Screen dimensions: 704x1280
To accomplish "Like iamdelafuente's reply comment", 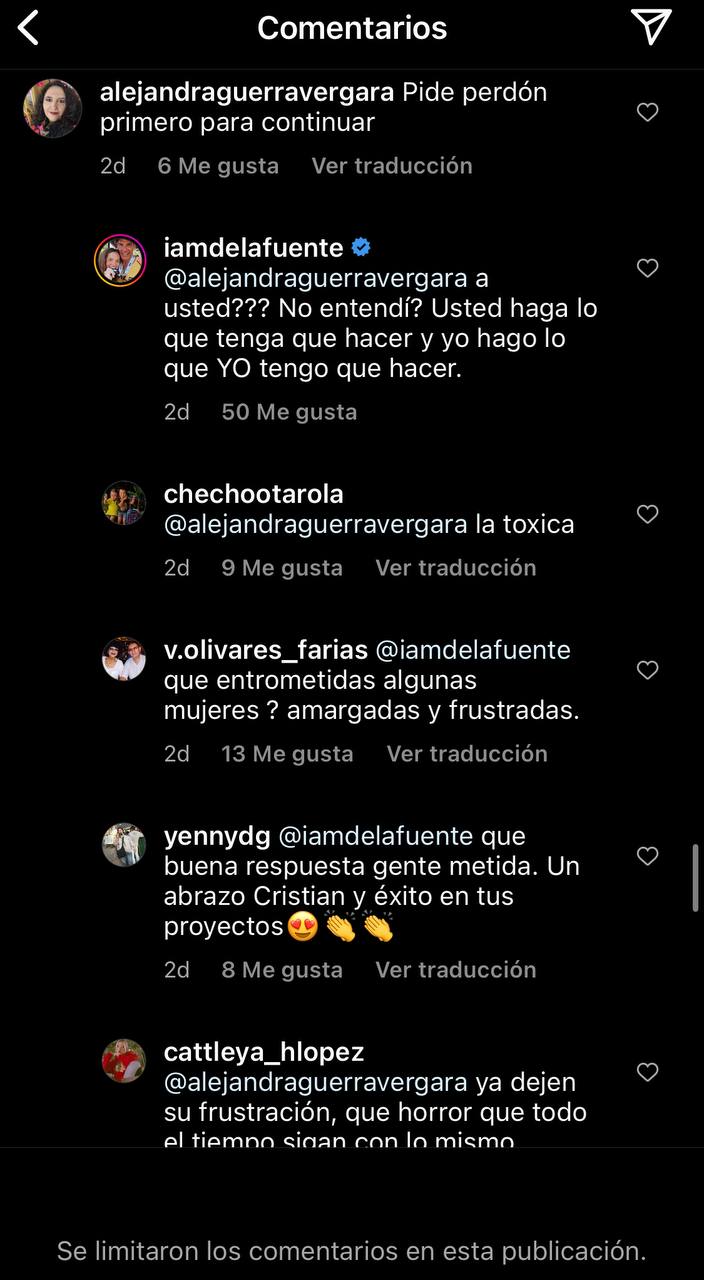I will pos(648,268).
